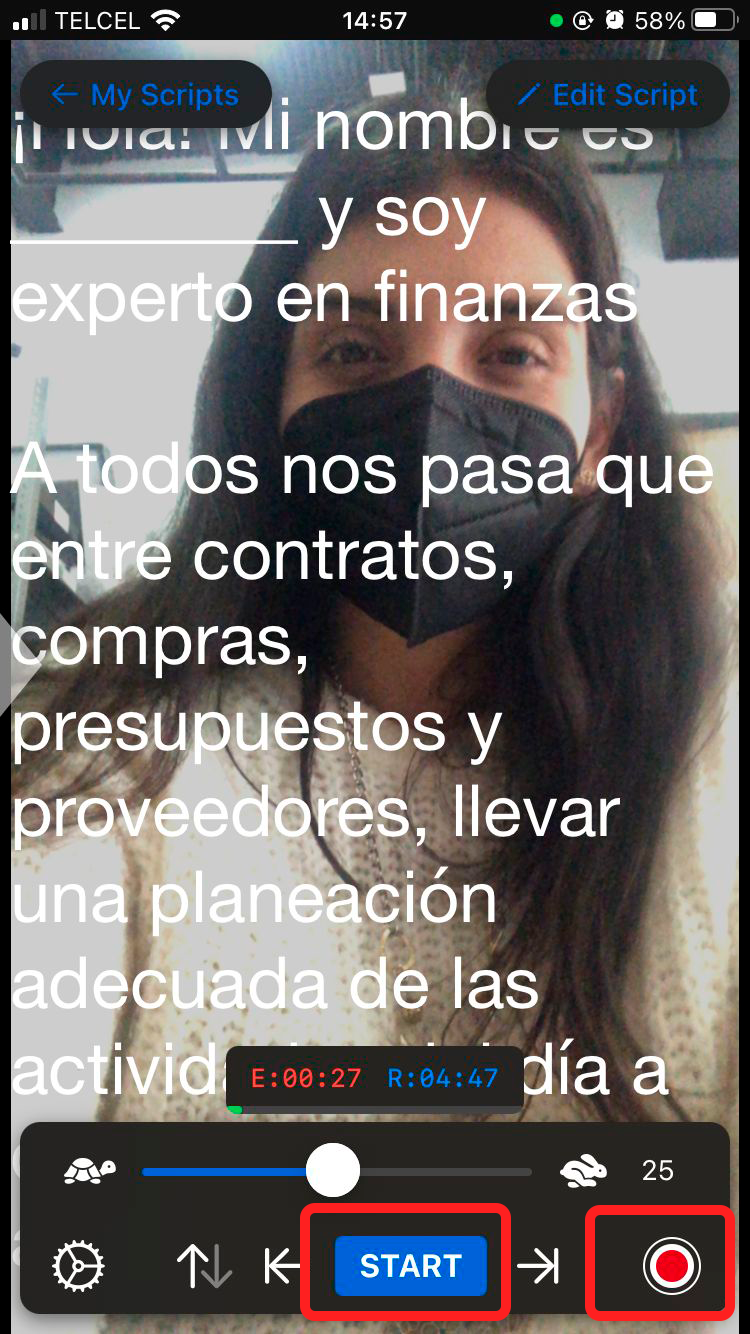Jump to the beginning of the script
This screenshot has width=750, height=1334.
coord(282,1267)
